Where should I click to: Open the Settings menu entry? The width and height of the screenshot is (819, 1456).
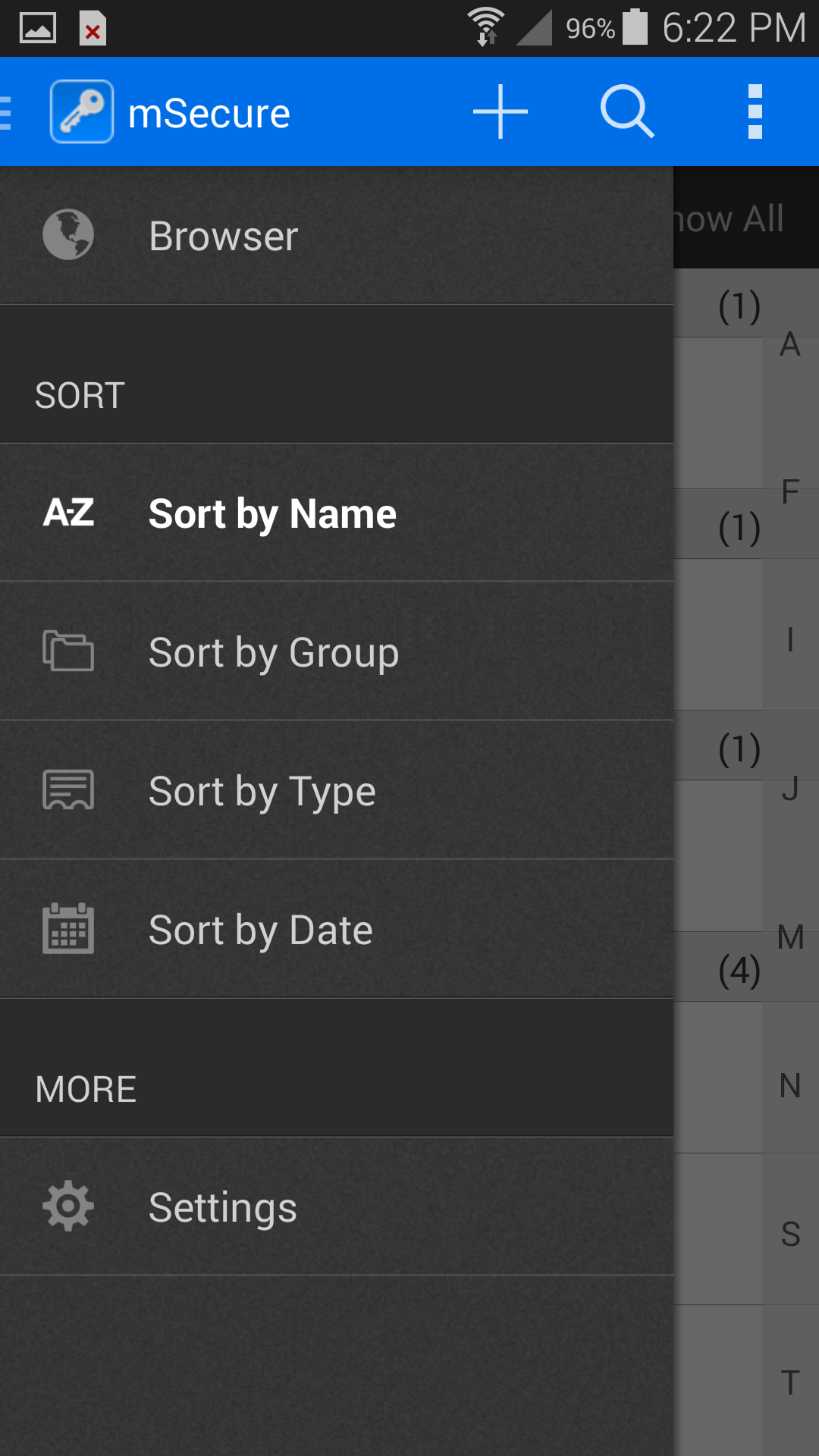click(x=223, y=1206)
